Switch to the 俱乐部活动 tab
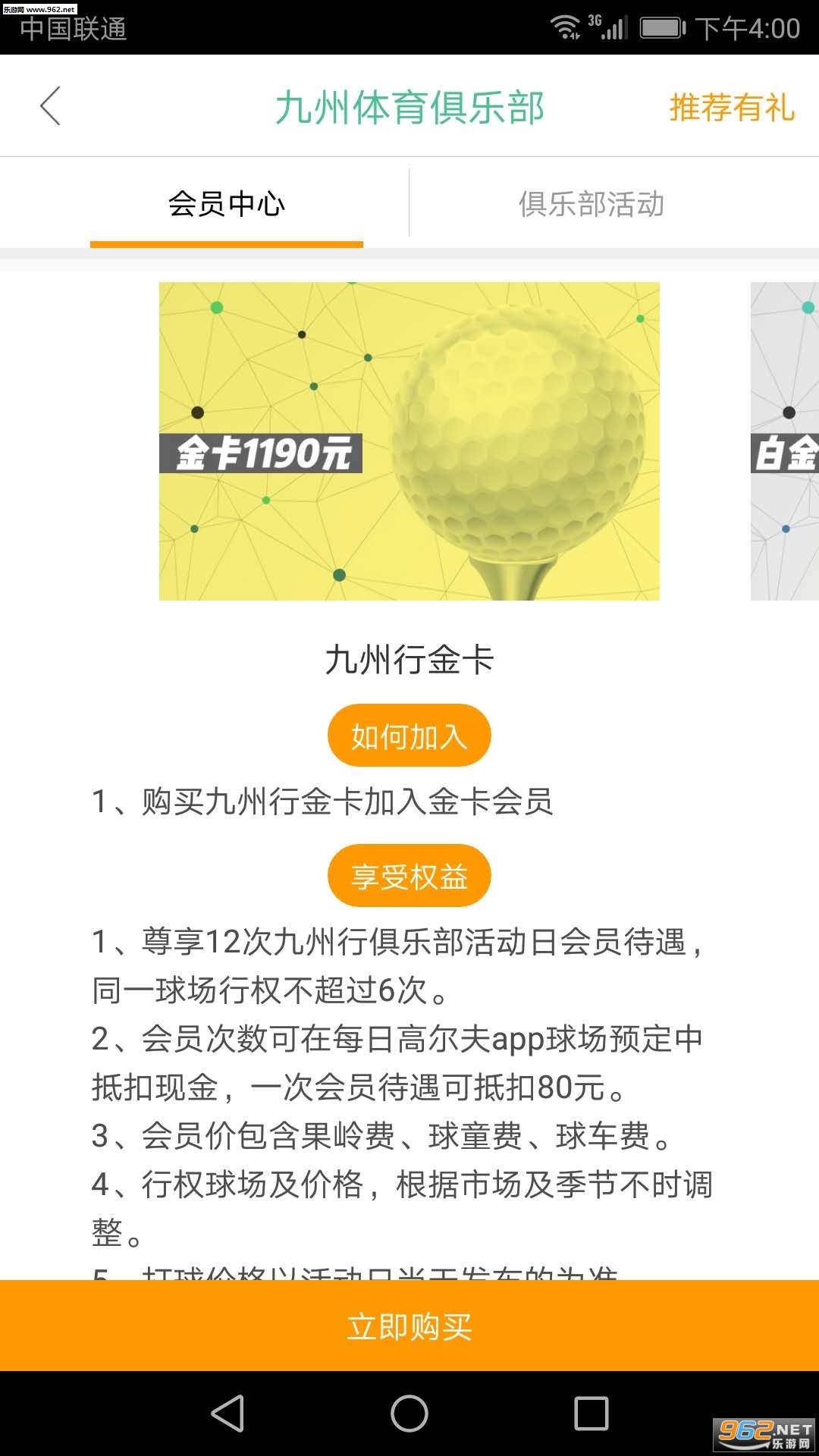This screenshot has height=1456, width=819. coord(591,204)
